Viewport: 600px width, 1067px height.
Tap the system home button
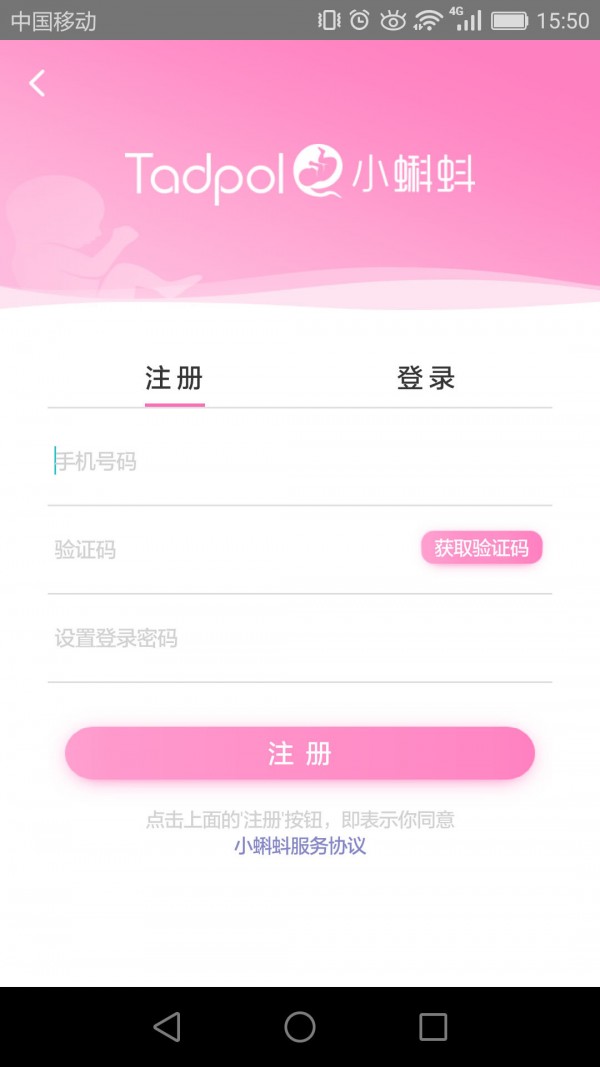(x=300, y=1026)
